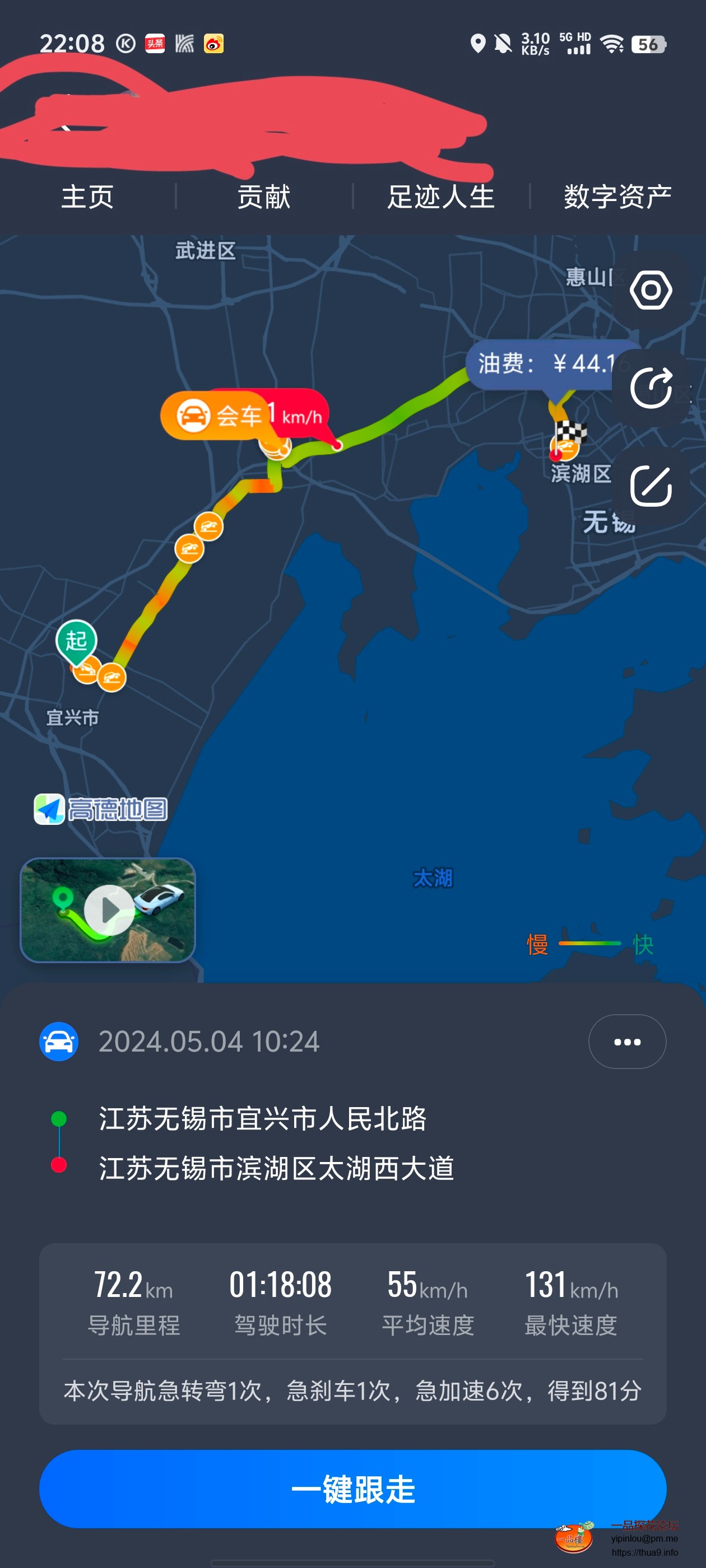
Task: Switch to the 贡献 tab
Action: click(x=264, y=197)
